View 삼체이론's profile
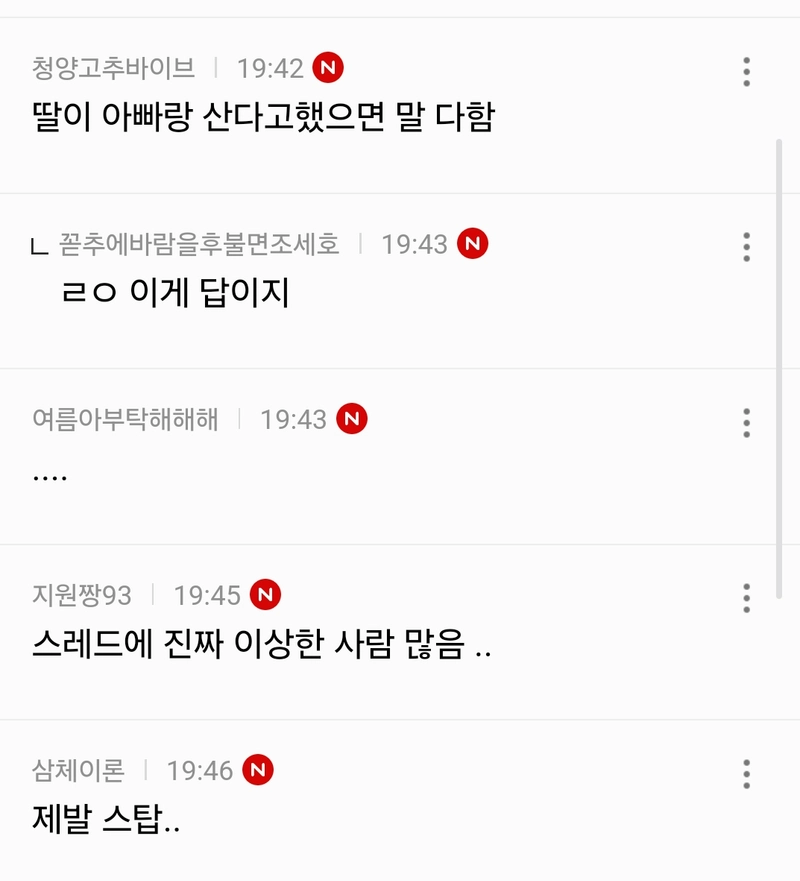 pyautogui.click(x=78, y=771)
